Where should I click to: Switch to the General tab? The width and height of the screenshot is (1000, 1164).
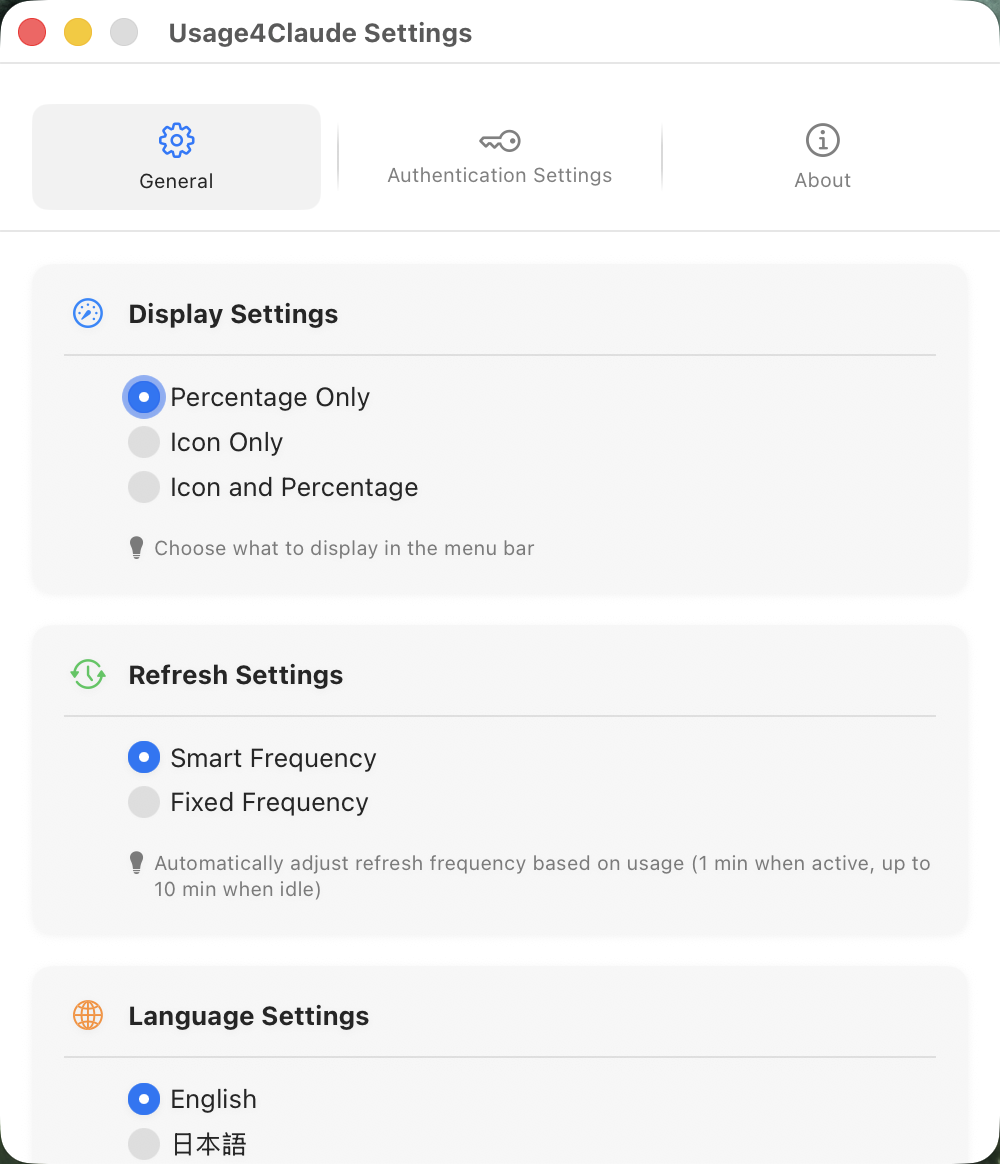tap(176, 157)
